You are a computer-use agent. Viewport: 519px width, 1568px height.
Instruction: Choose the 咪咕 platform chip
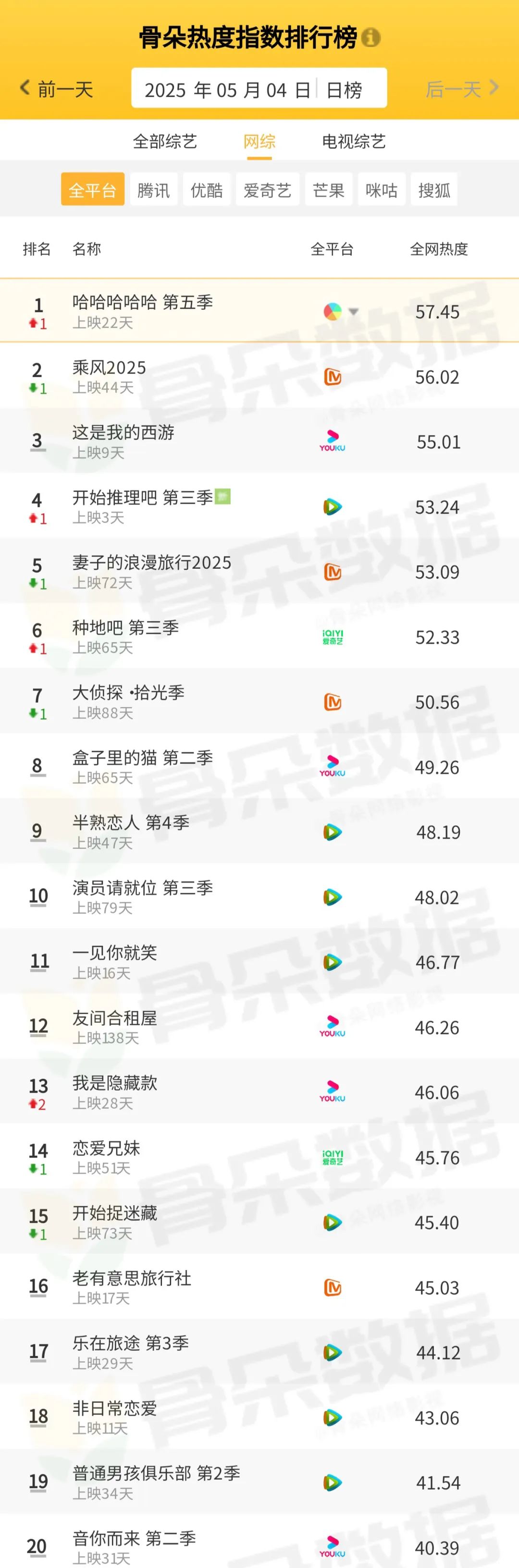[382, 191]
